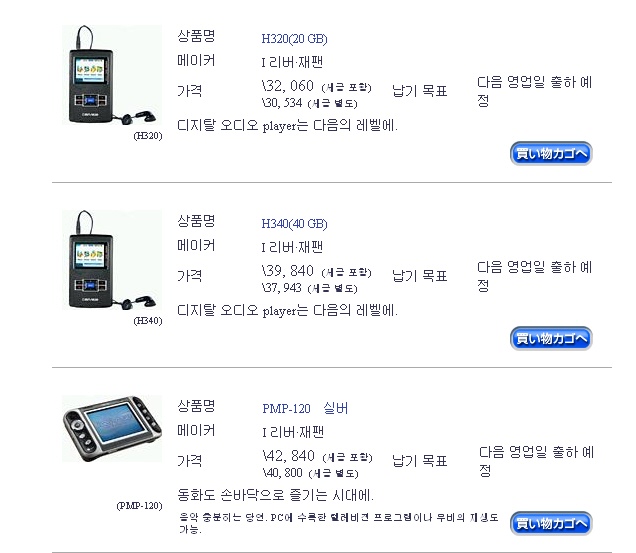Image resolution: width=636 pixels, height=553 pixels.
Task: Add the H320 player to the cart
Action: pyautogui.click(x=551, y=153)
